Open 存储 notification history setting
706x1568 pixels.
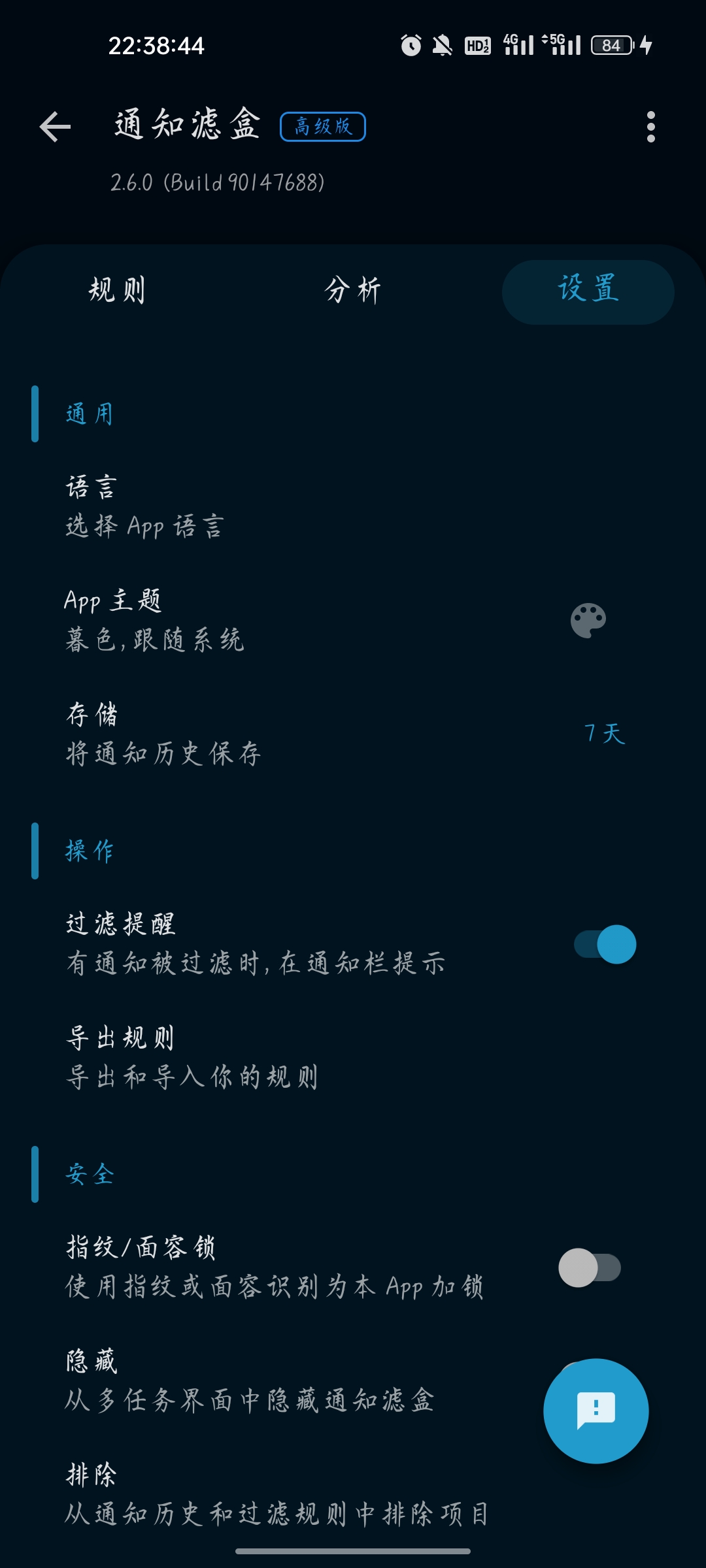click(261, 733)
